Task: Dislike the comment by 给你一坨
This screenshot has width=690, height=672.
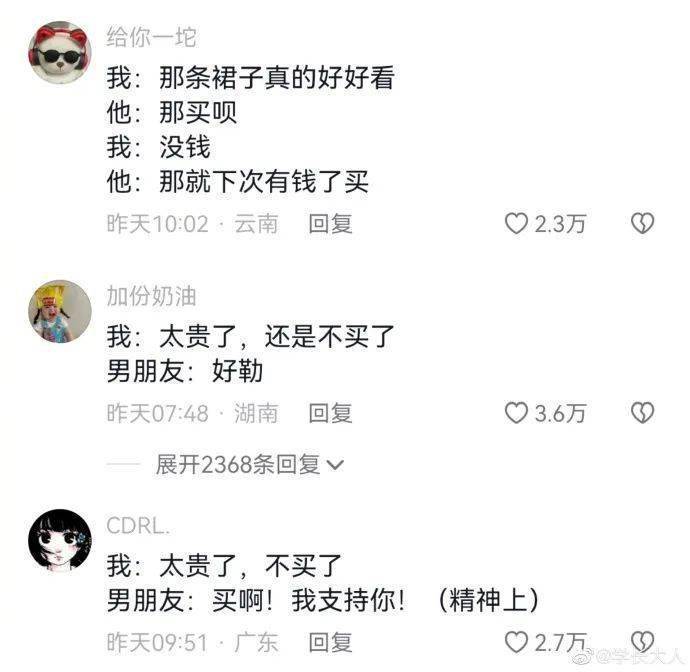Action: pos(642,224)
